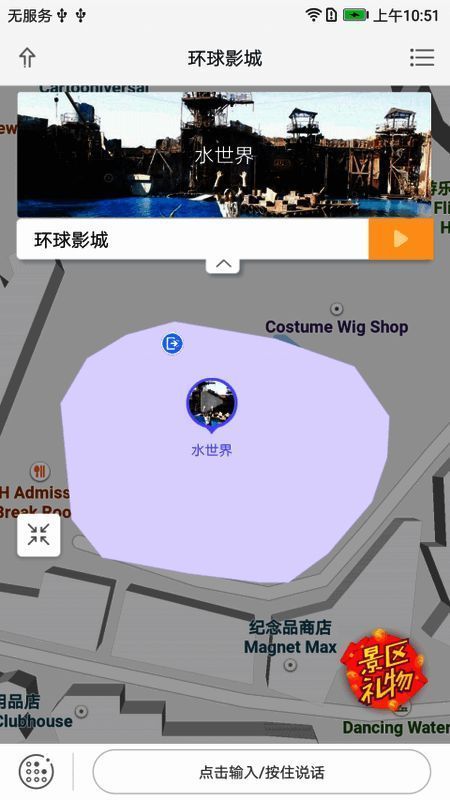Tap the restaurant icon on the map
The height and width of the screenshot is (800, 450).
40,471
